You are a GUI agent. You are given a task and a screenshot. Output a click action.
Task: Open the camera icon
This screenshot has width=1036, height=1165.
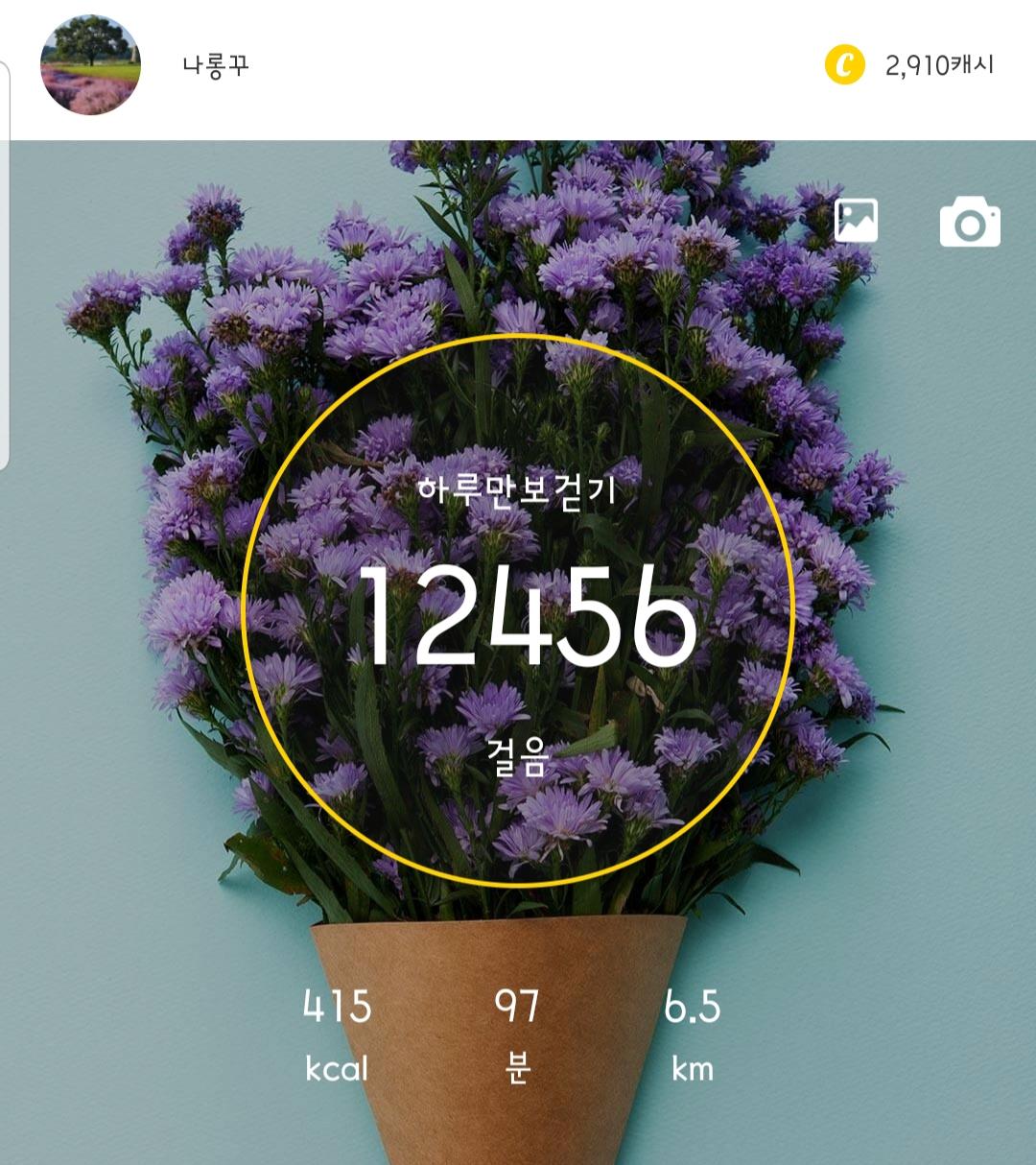point(970,222)
